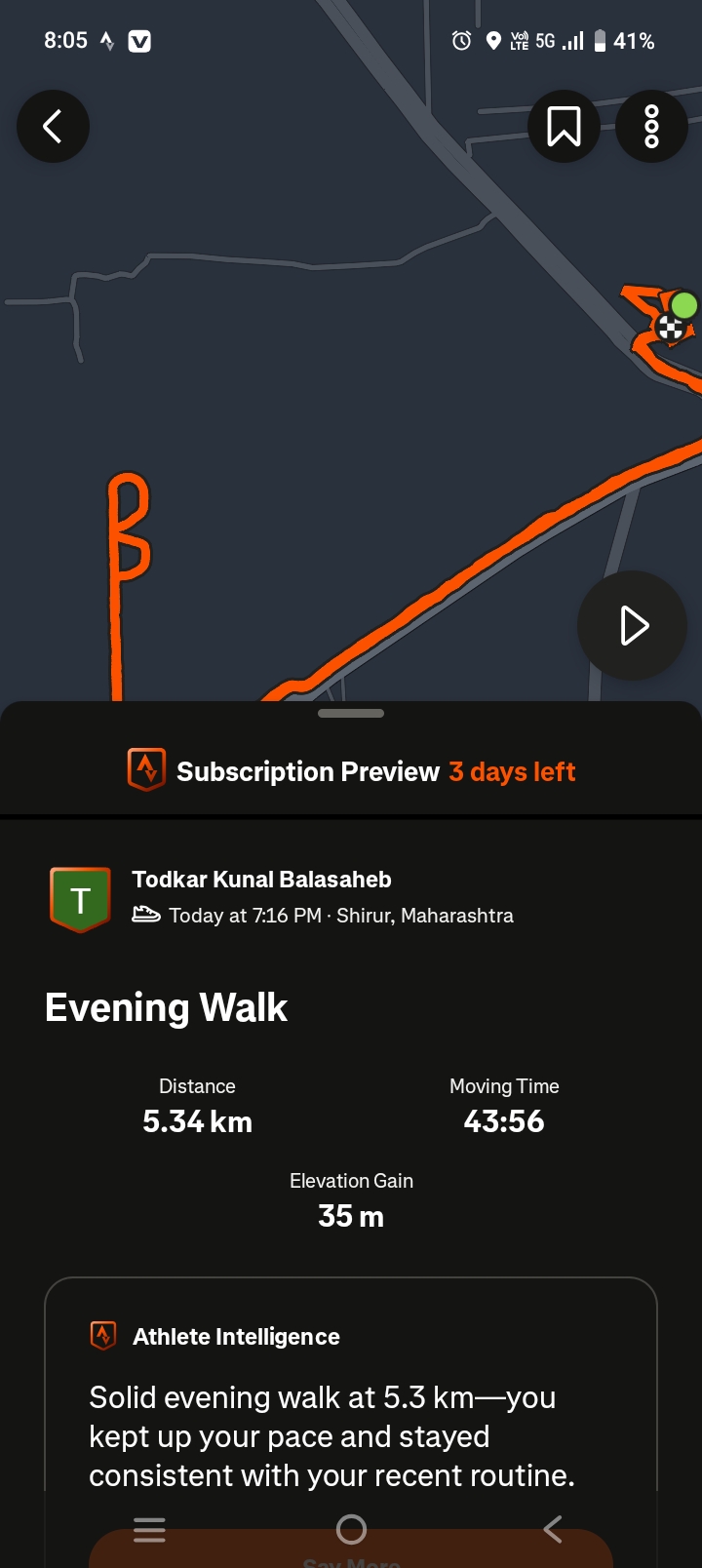Play the activity route flyover
This screenshot has height=1568, width=702.
(x=633, y=625)
